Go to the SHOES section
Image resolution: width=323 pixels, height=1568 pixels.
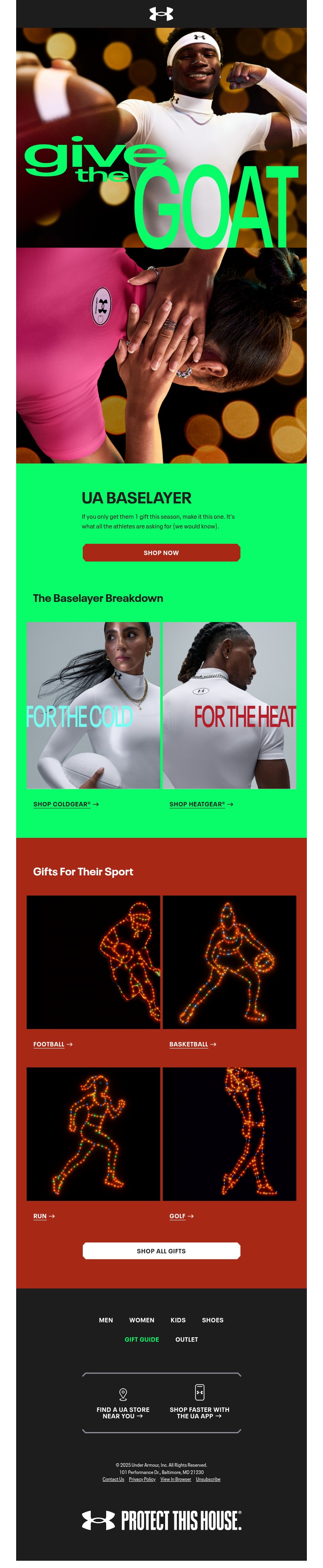(213, 1320)
